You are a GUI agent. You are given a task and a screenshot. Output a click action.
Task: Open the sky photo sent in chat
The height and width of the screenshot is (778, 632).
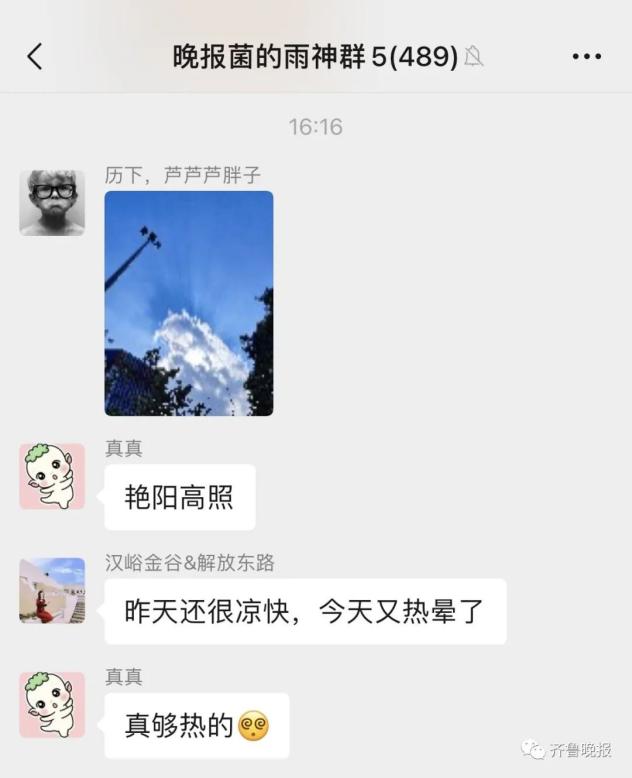coord(189,303)
